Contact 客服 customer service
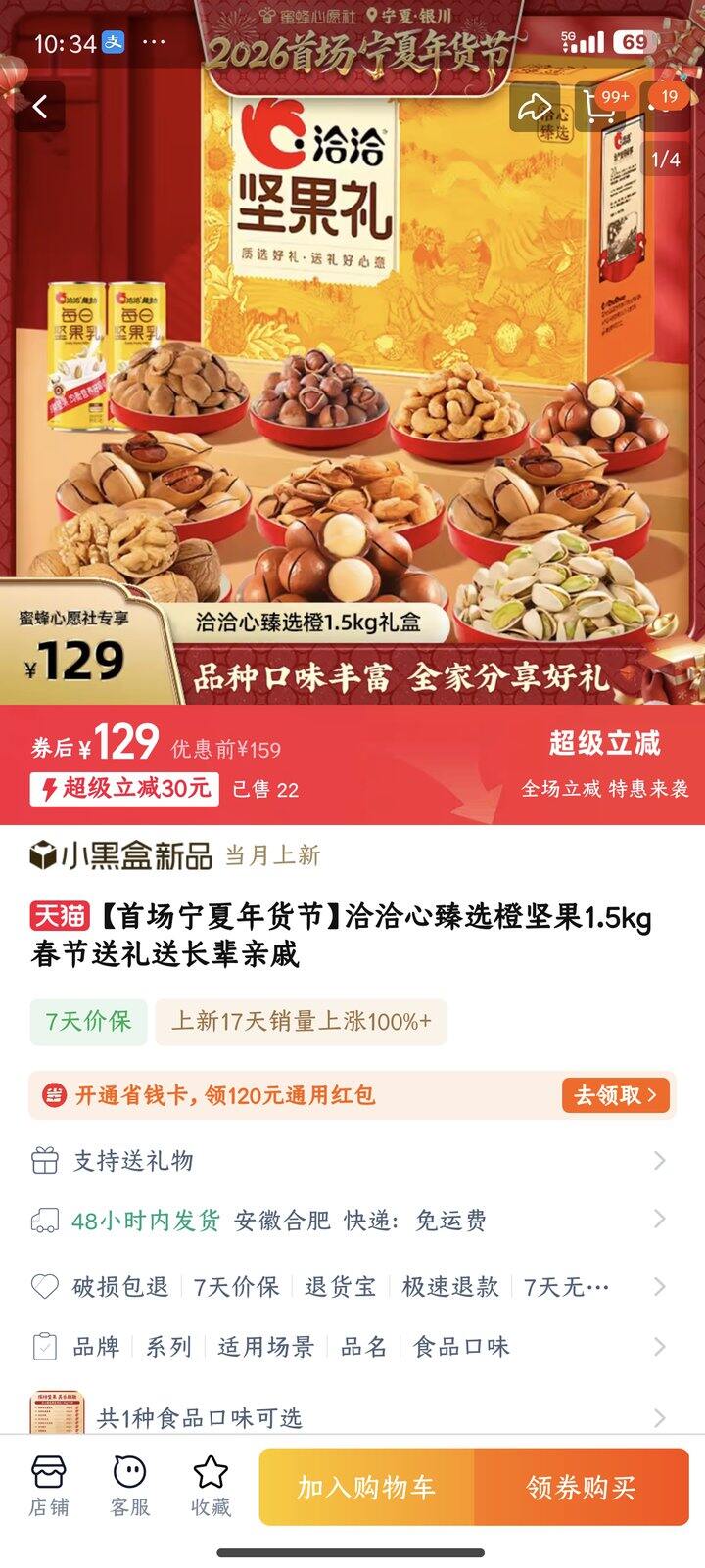This screenshot has height=1568, width=705. coord(129,1486)
